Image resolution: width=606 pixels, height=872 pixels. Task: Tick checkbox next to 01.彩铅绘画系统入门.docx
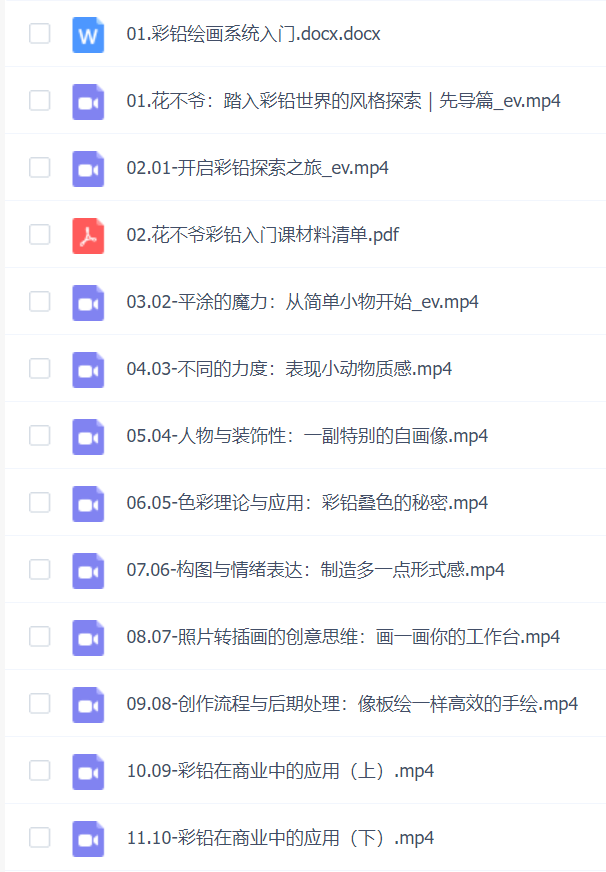pos(40,34)
